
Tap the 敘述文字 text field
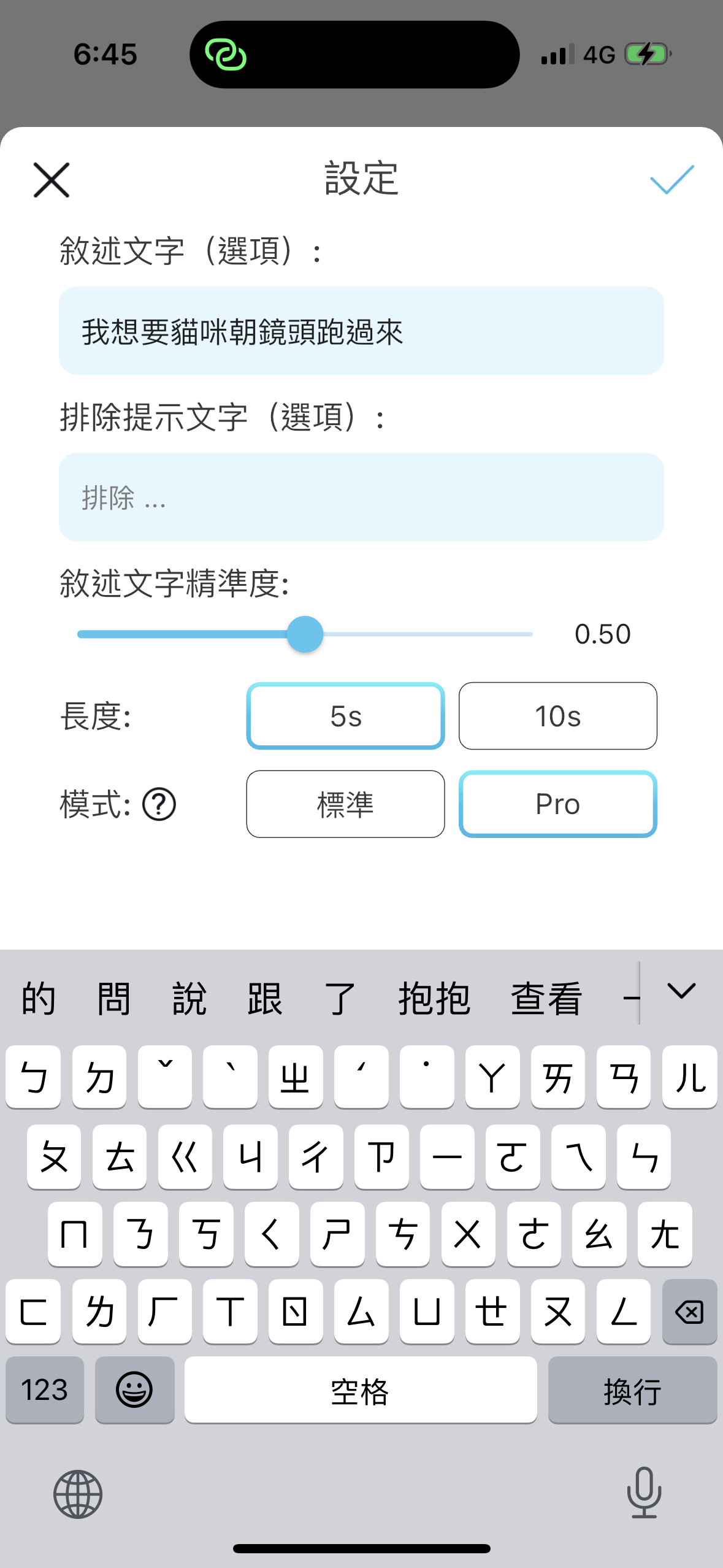361,331
